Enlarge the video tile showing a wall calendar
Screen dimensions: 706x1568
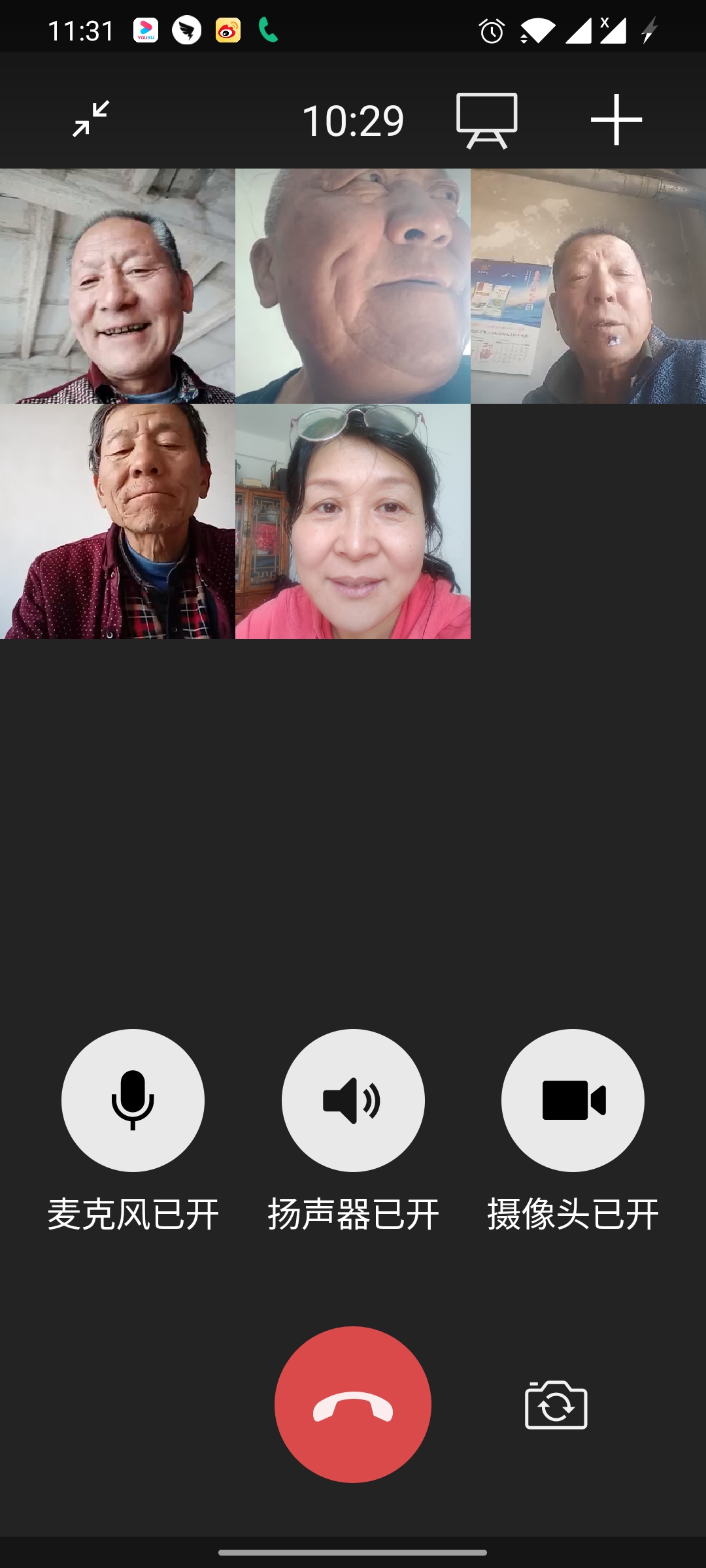pyautogui.click(x=588, y=286)
